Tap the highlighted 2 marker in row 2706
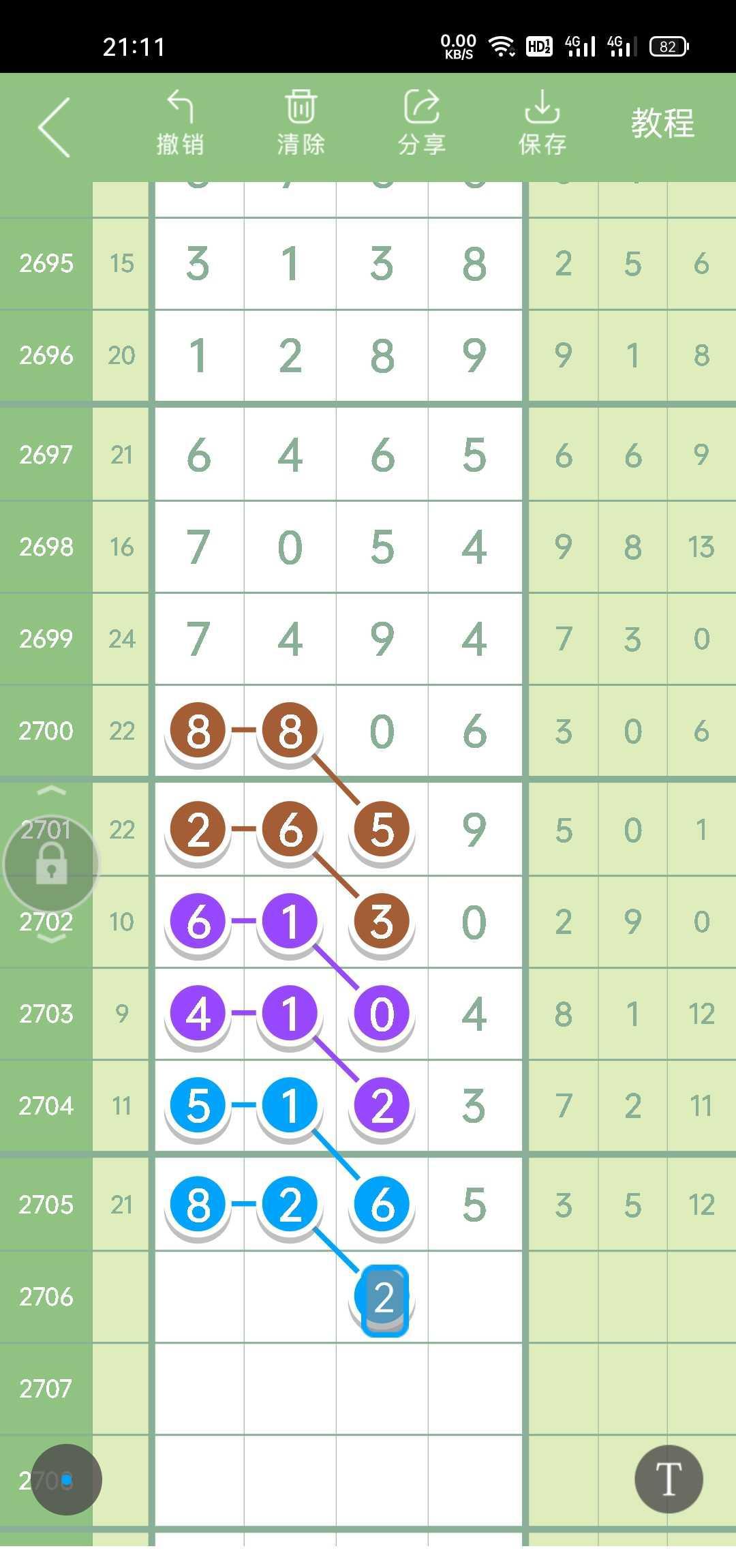 [x=384, y=1297]
